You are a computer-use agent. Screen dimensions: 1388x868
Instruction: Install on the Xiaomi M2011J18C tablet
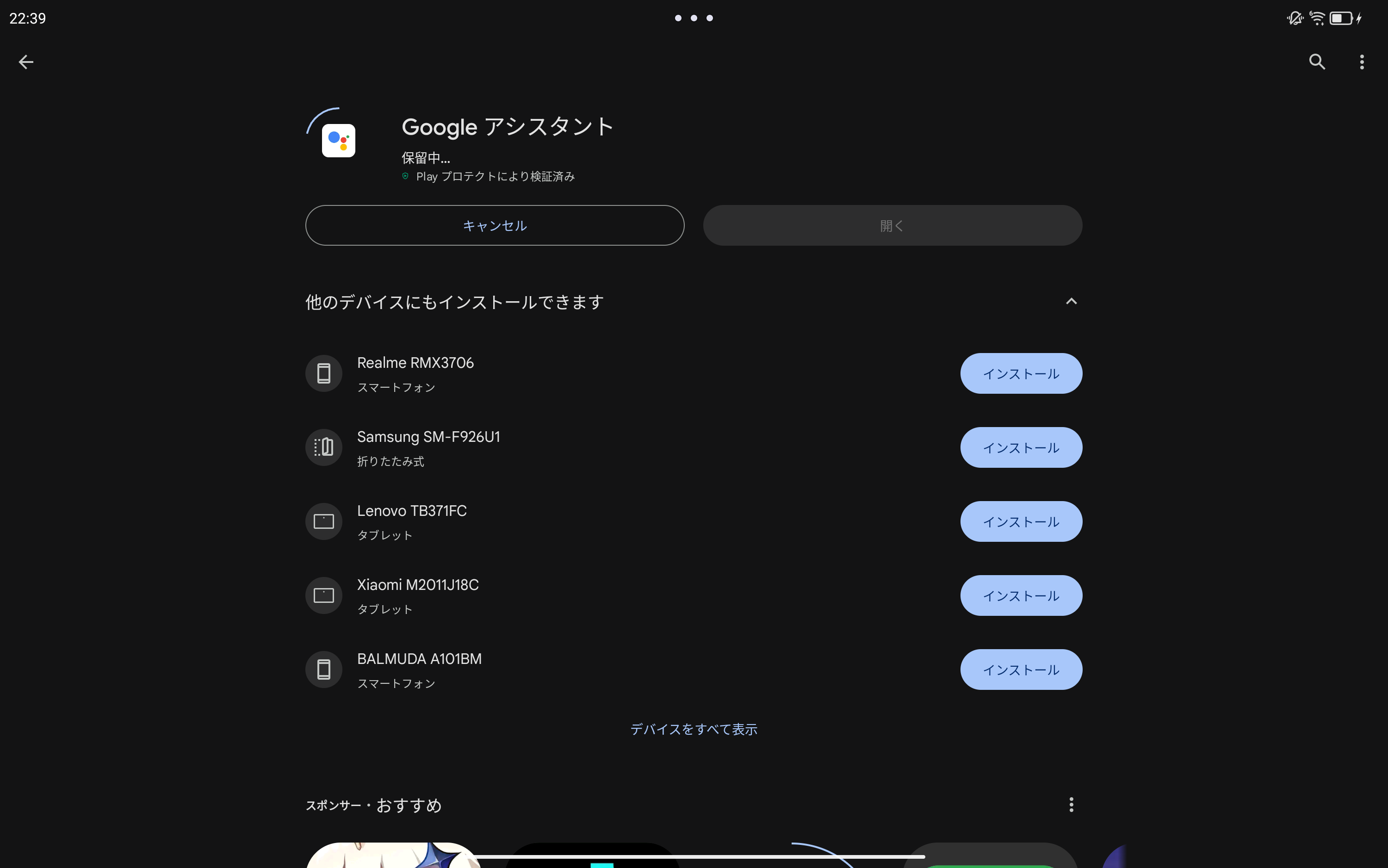coord(1021,596)
